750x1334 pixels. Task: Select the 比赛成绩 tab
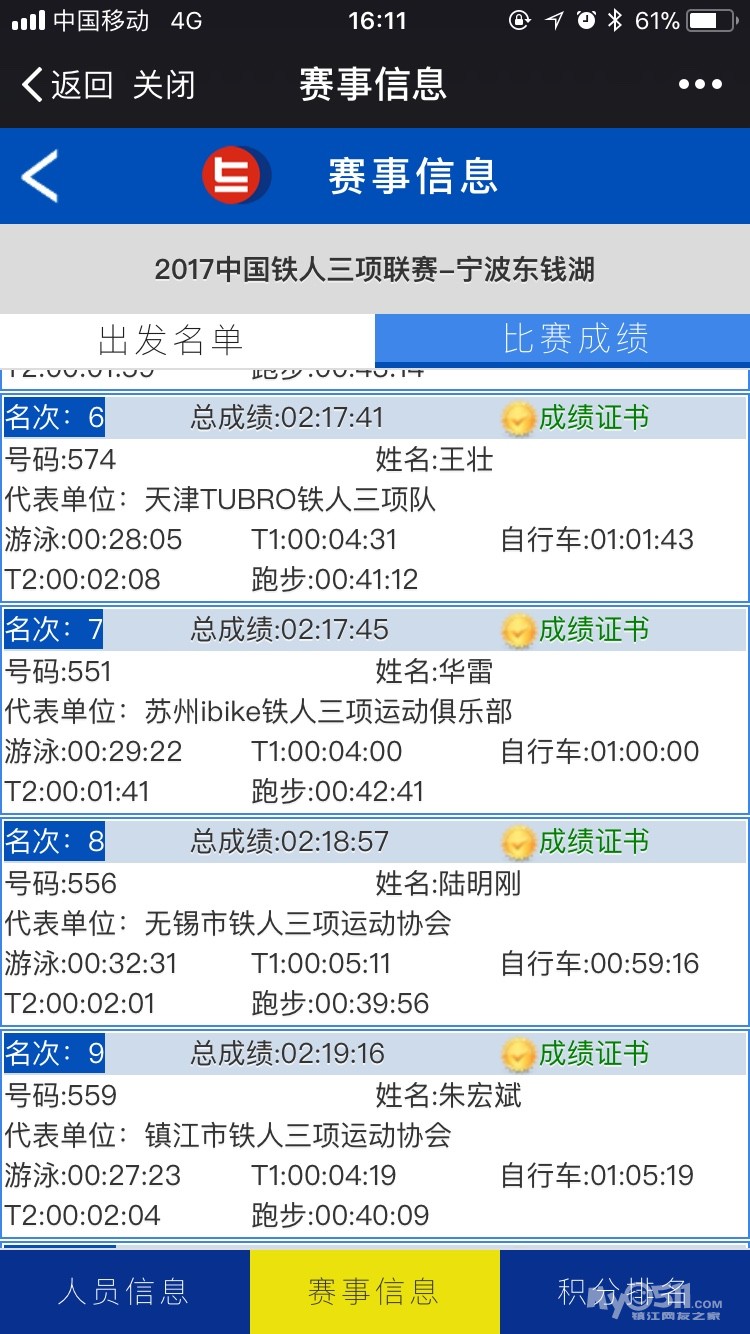562,340
